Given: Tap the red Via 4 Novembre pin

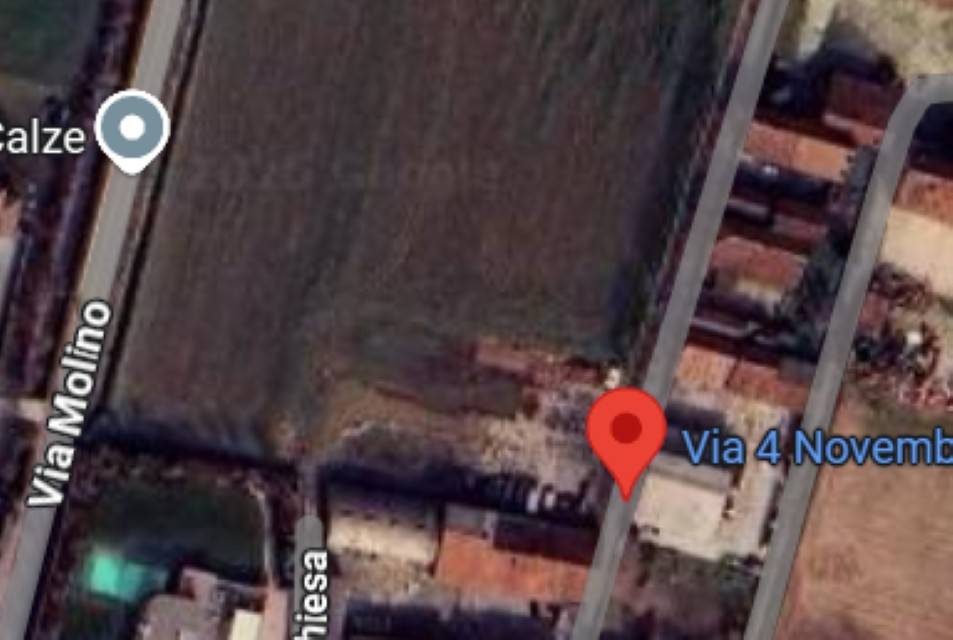Looking at the screenshot, I should click(626, 432).
